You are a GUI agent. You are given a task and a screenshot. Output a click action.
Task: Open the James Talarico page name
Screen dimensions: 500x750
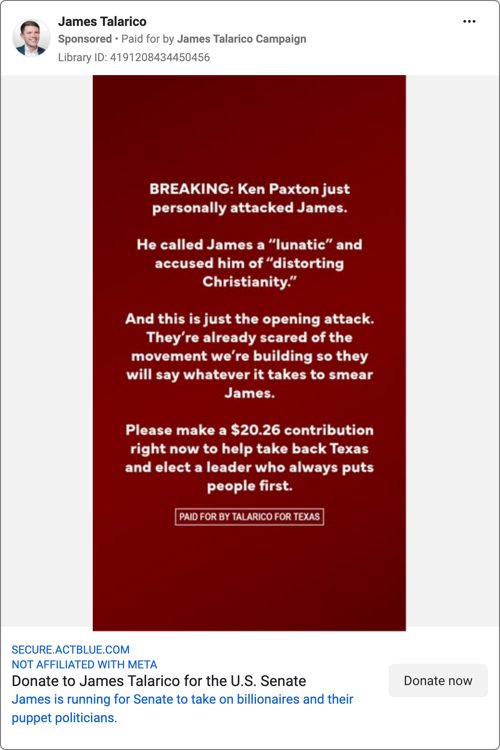102,22
